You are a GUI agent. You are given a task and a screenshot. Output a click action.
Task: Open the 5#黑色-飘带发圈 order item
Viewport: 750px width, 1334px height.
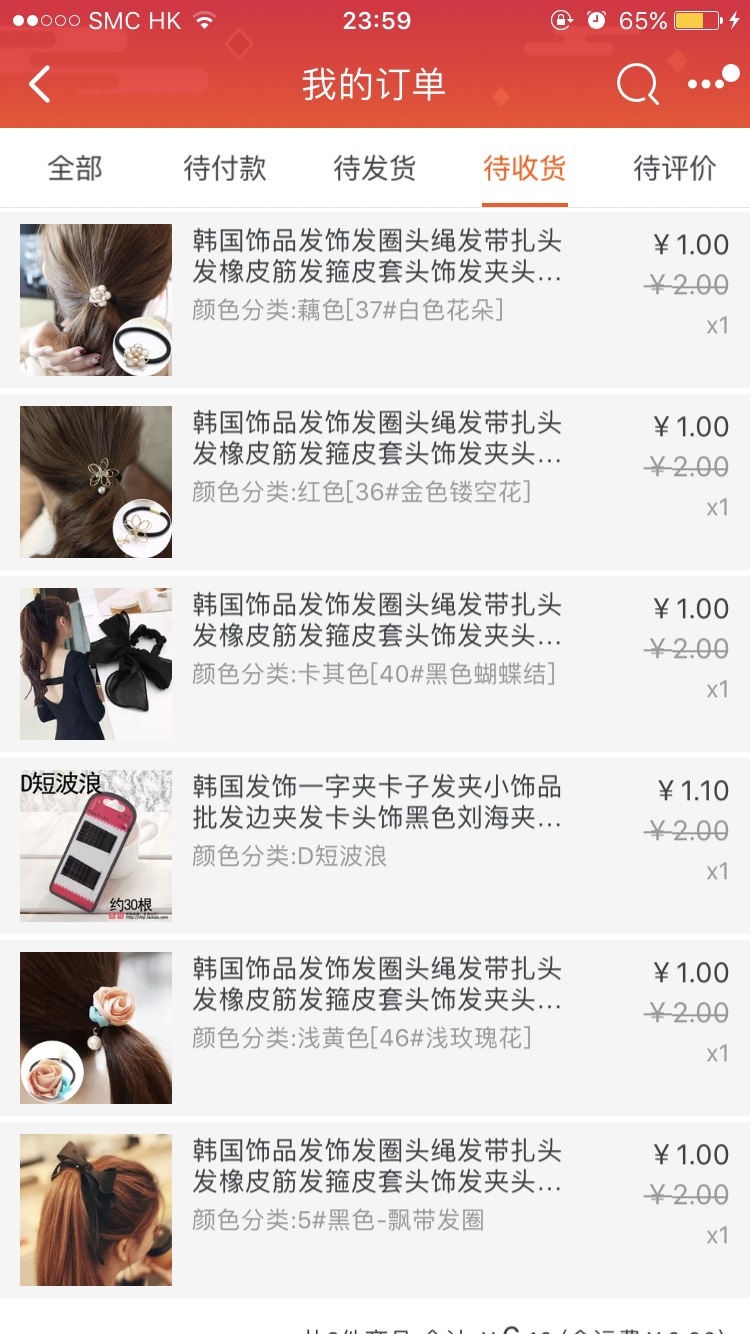click(x=375, y=1210)
